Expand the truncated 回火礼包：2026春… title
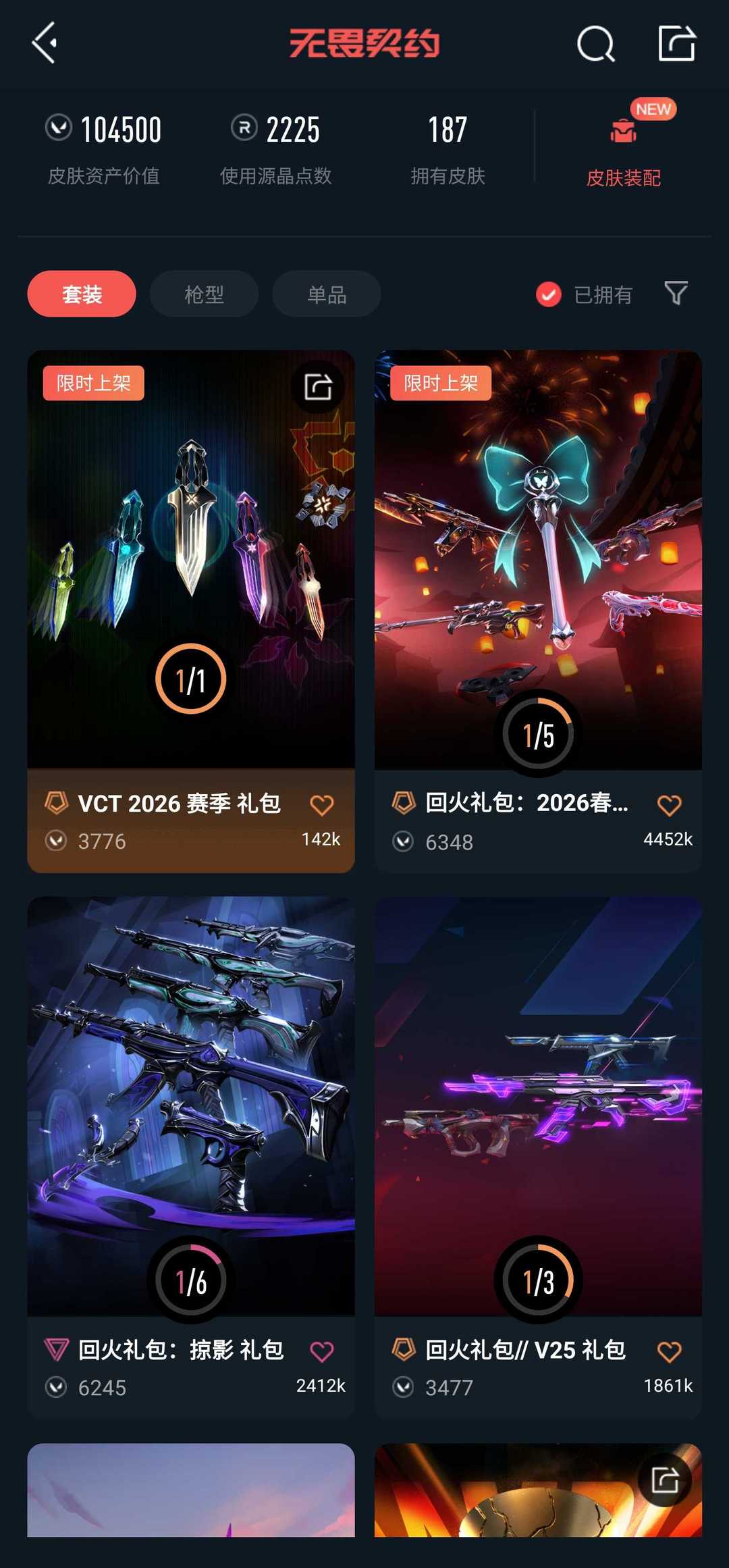This screenshot has width=729, height=1568. (x=526, y=804)
